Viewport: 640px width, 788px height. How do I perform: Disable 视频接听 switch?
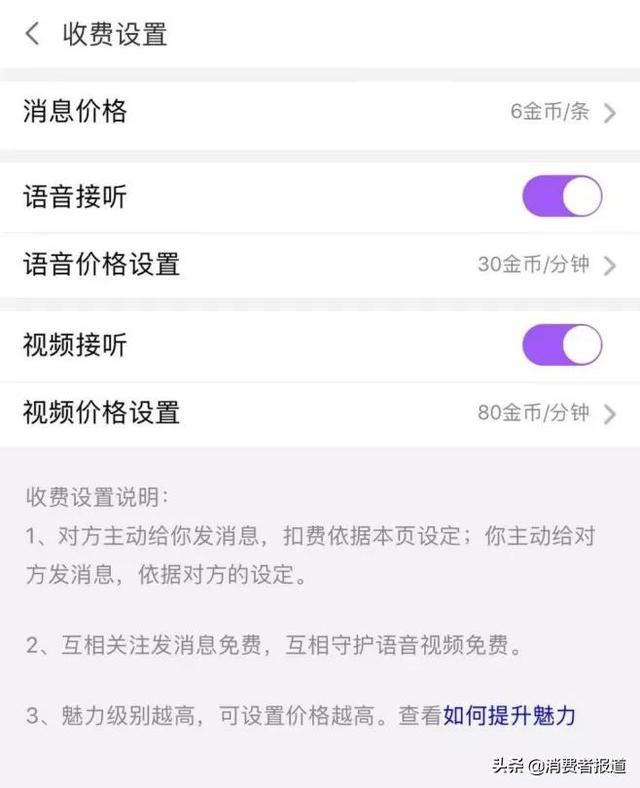coord(562,346)
